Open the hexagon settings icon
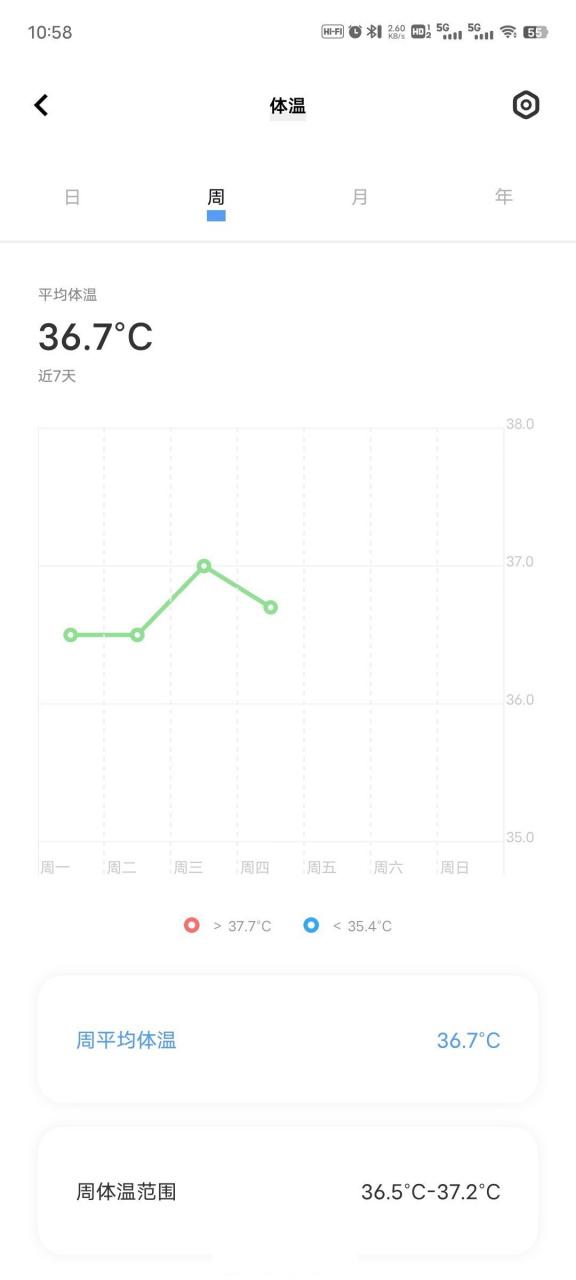 click(x=526, y=105)
